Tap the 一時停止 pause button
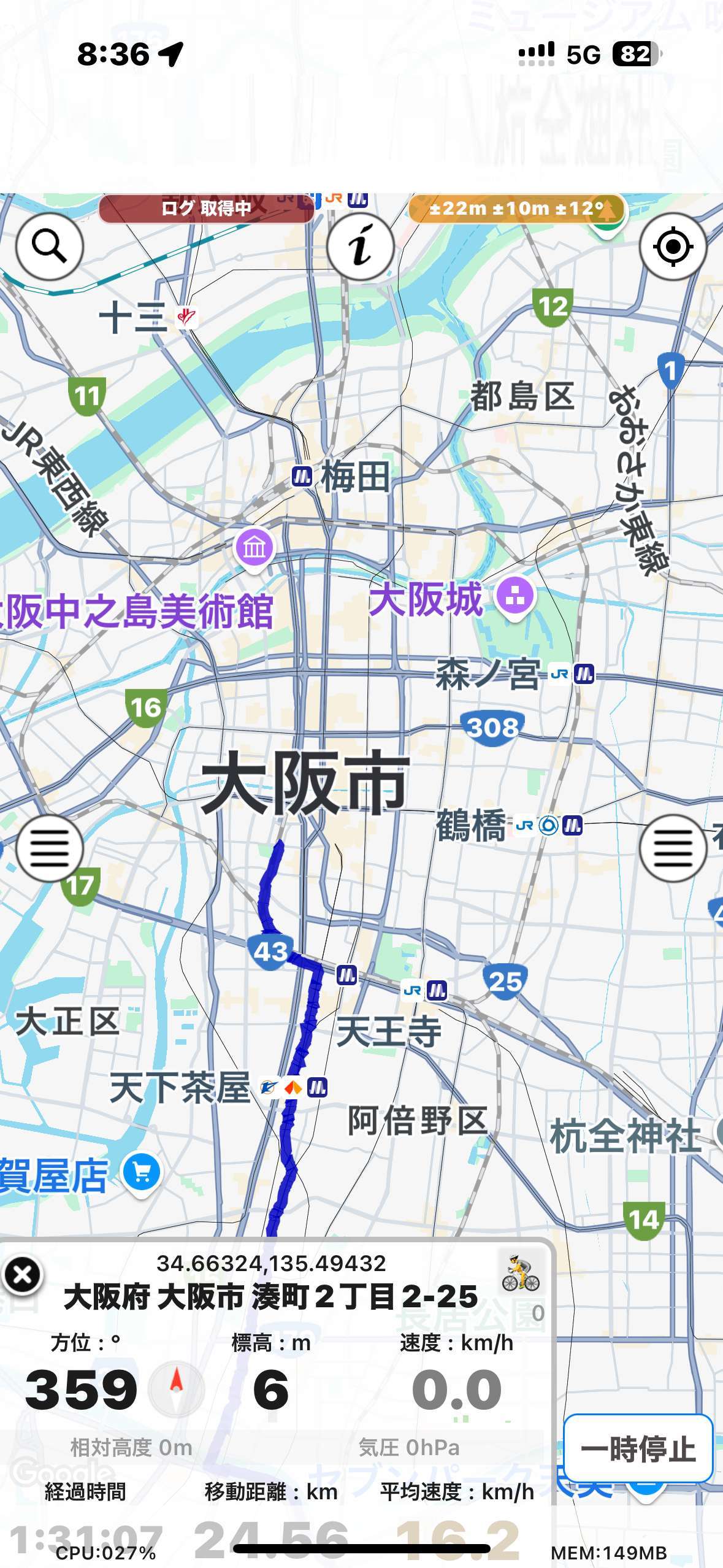This screenshot has height=1568, width=723. 638,1448
